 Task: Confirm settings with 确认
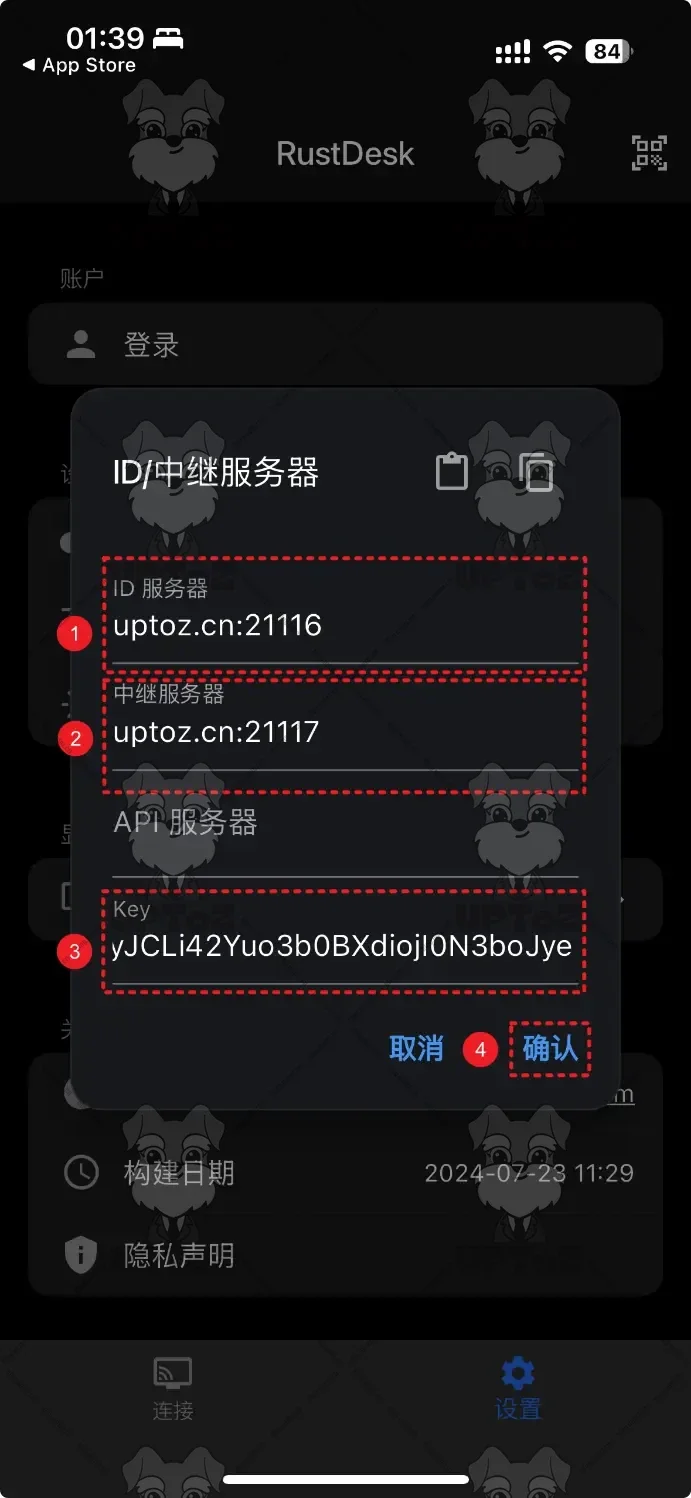(x=550, y=1048)
